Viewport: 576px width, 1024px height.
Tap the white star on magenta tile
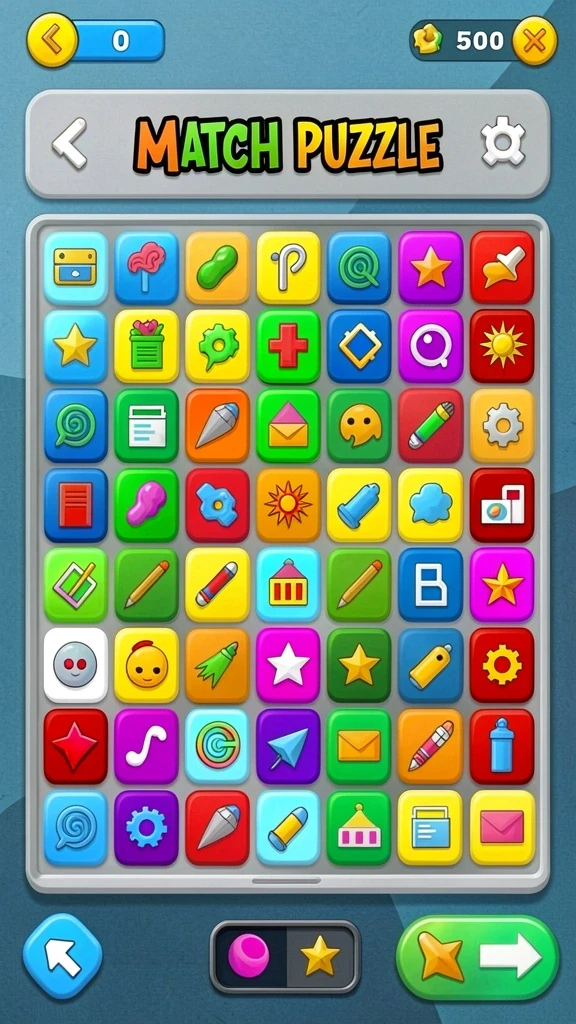[x=288, y=665]
